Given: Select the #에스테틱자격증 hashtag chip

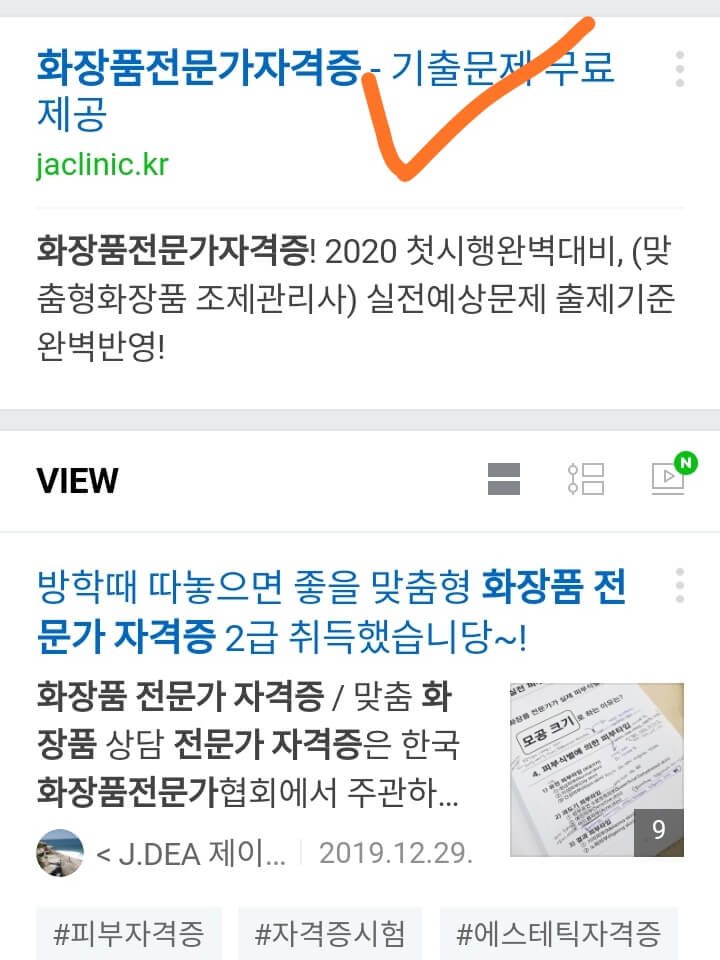Looking at the screenshot, I should [x=558, y=934].
